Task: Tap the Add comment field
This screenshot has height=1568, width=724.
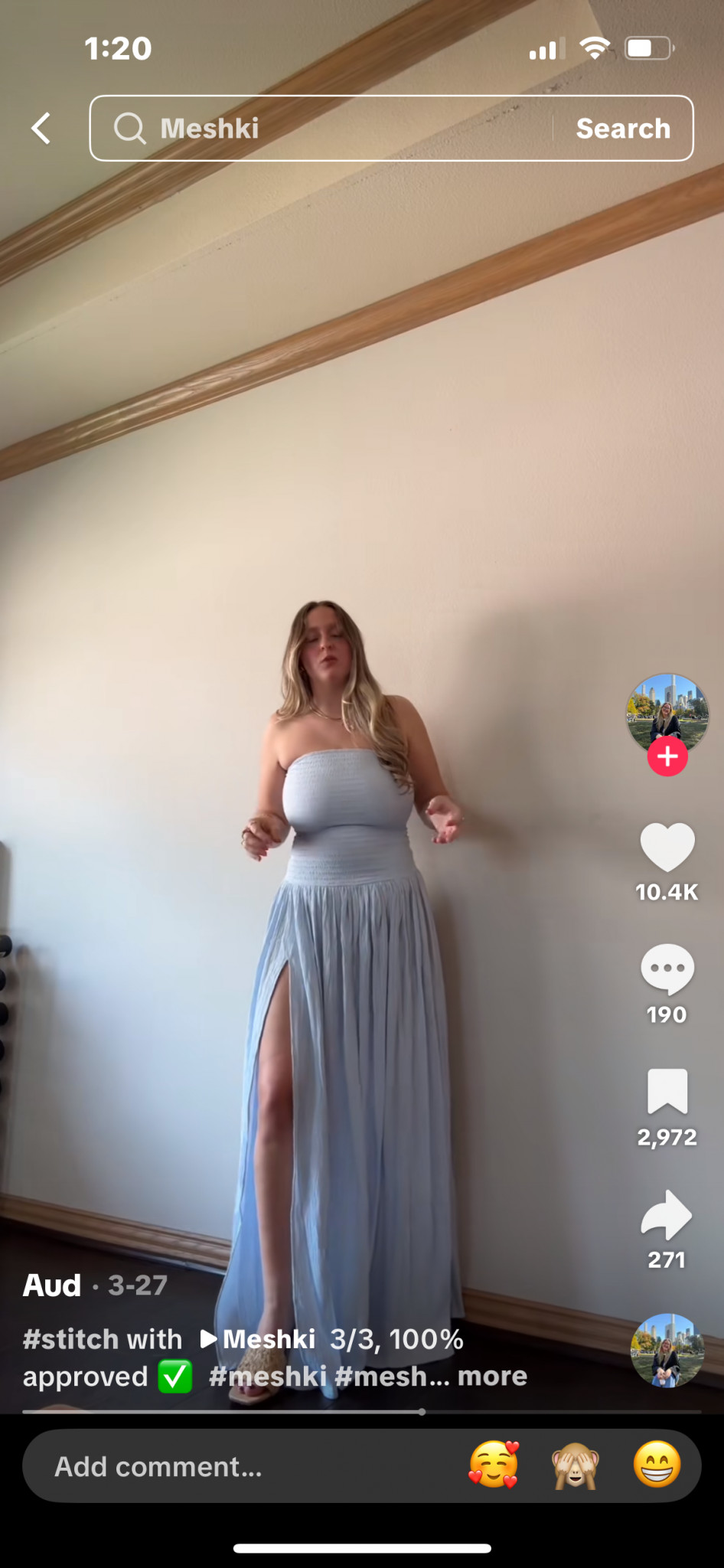Action: point(230,1466)
